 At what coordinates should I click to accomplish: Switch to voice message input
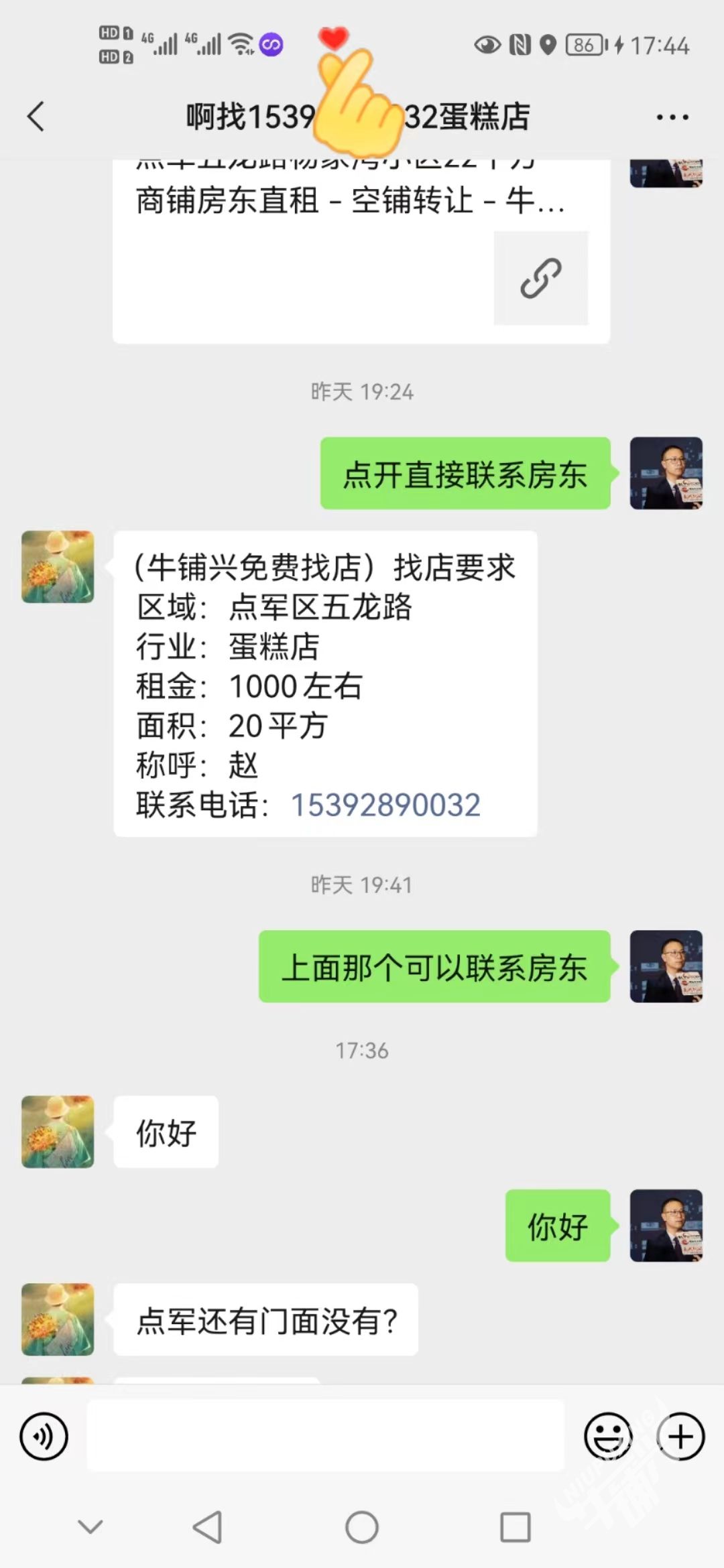(44, 1437)
